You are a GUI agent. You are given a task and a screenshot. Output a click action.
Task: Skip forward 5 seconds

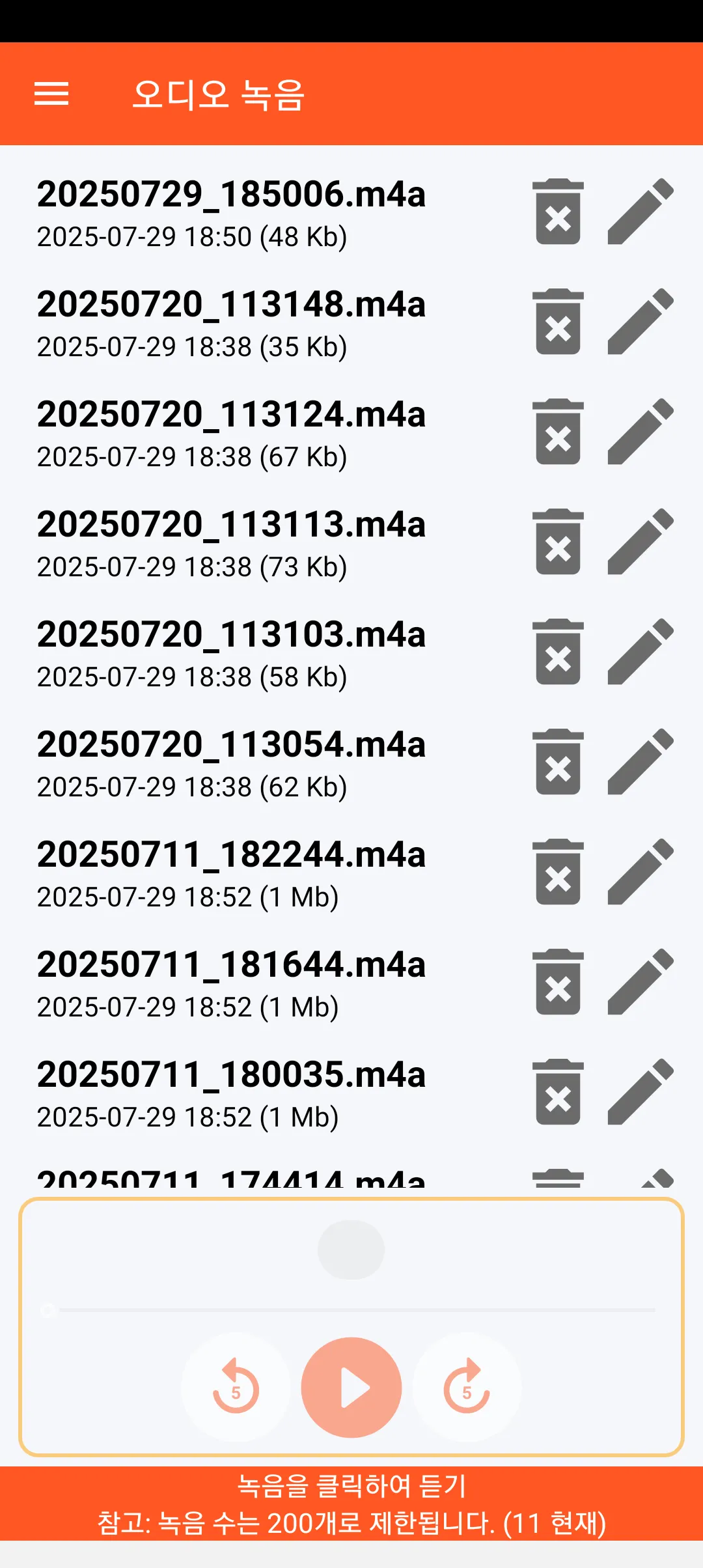(467, 1388)
